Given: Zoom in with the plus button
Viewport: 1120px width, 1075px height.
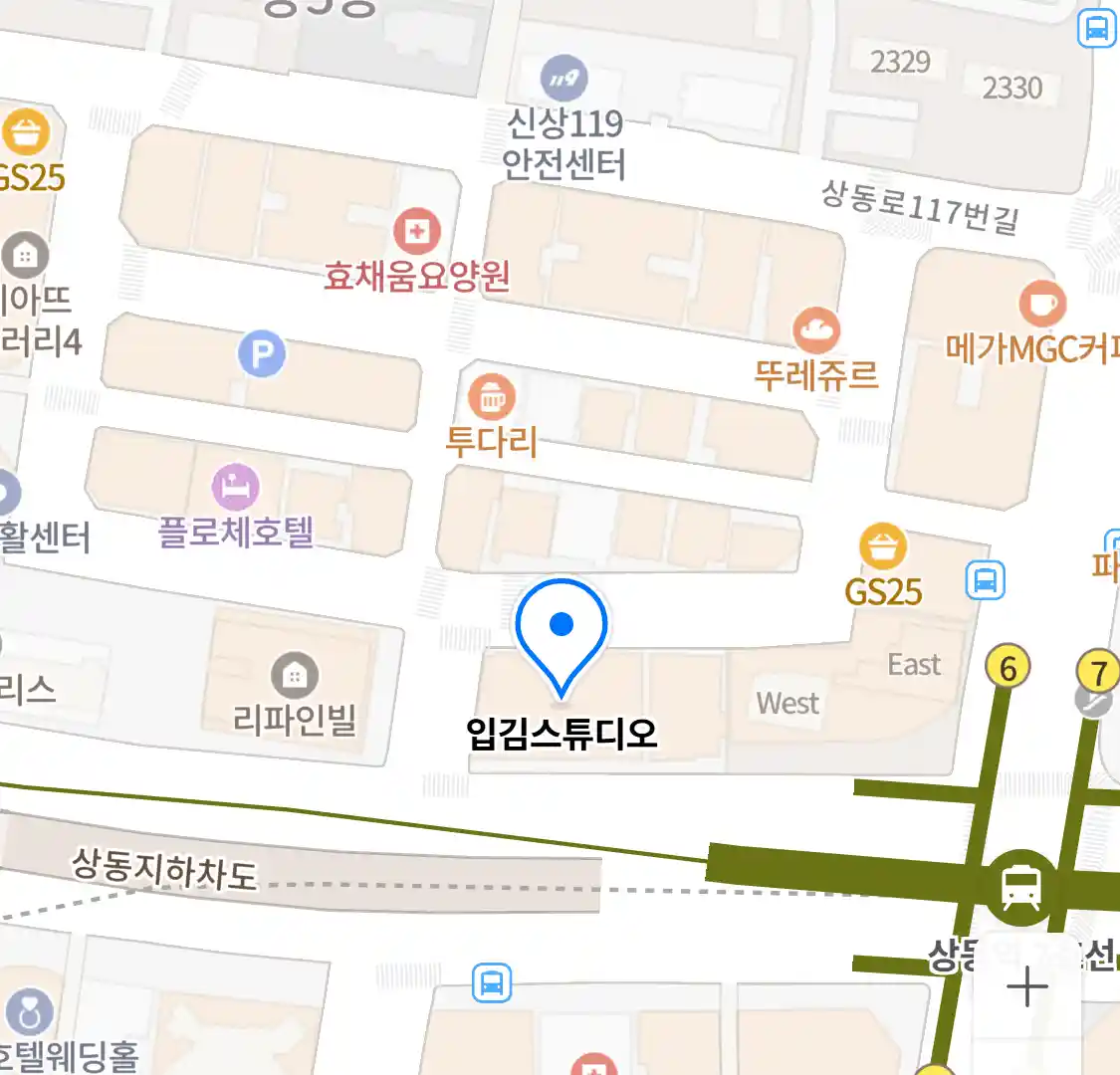Looking at the screenshot, I should (1026, 987).
